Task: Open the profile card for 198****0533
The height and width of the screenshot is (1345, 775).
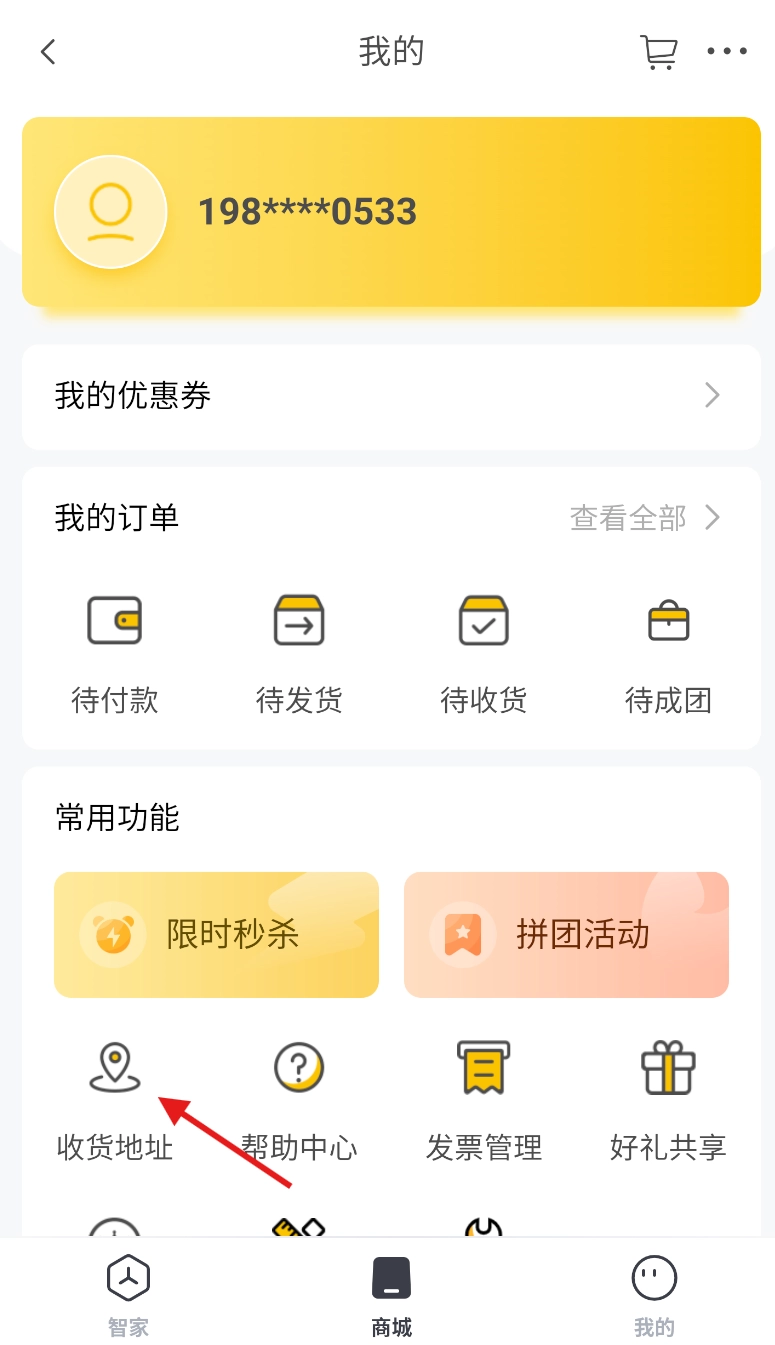Action: click(x=391, y=211)
